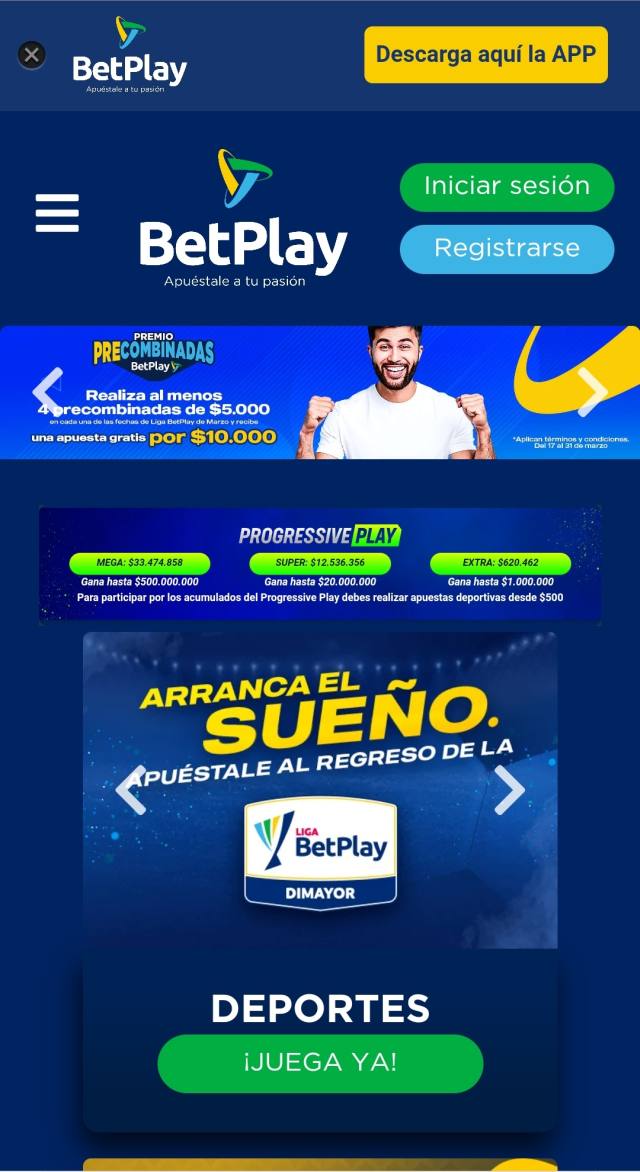Tap Iniciar sesión to log in
The width and height of the screenshot is (640, 1172).
point(506,187)
